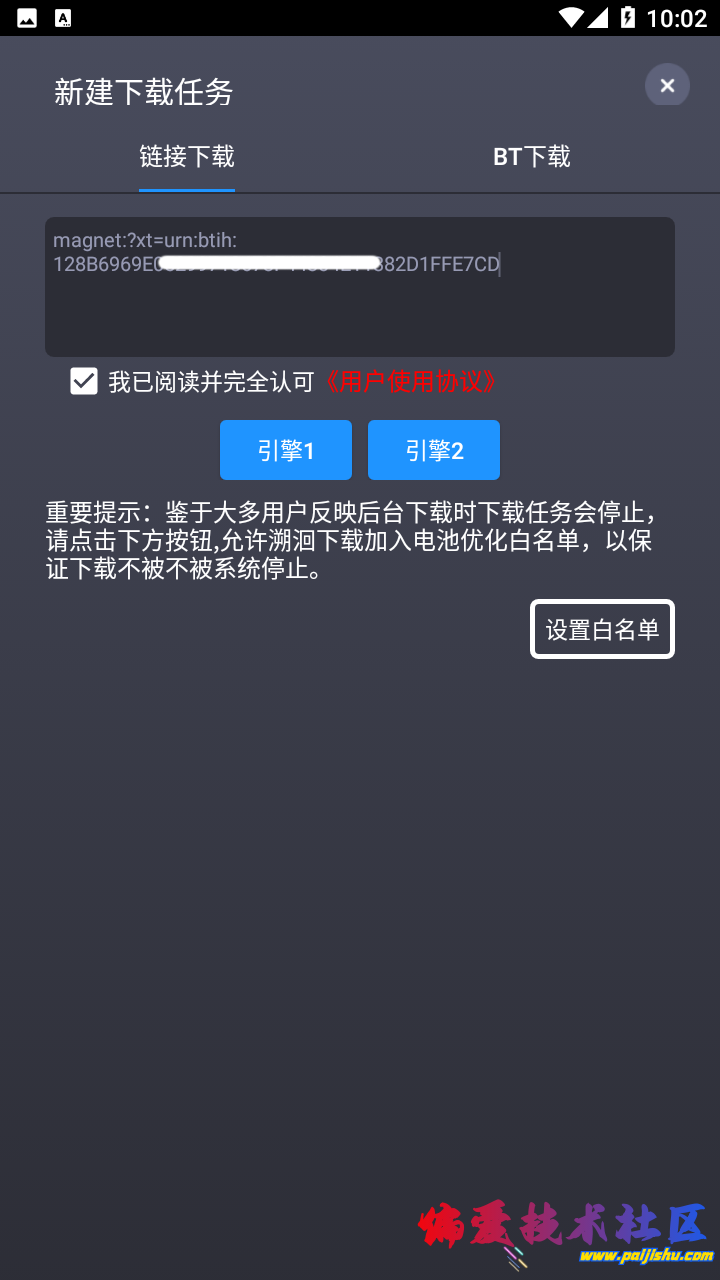Viewport: 720px width, 1280px height.
Task: Tap the paijishu watermark logo
Action: click(555, 1222)
